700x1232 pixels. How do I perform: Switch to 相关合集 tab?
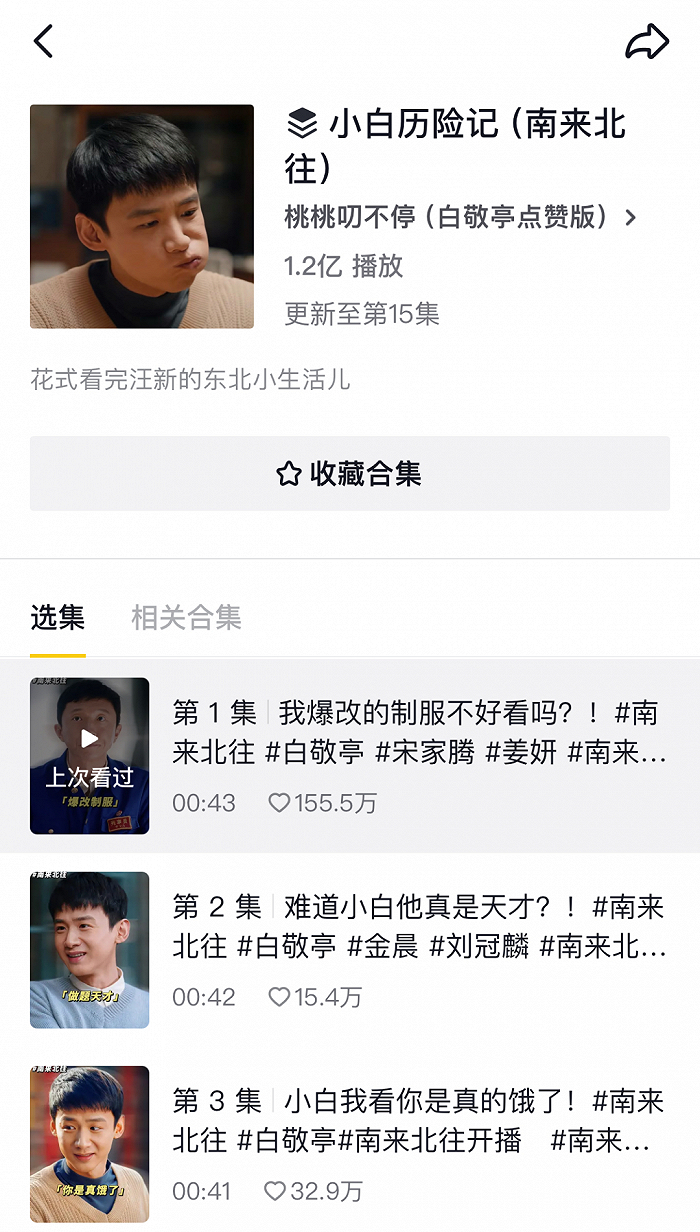tap(186, 617)
